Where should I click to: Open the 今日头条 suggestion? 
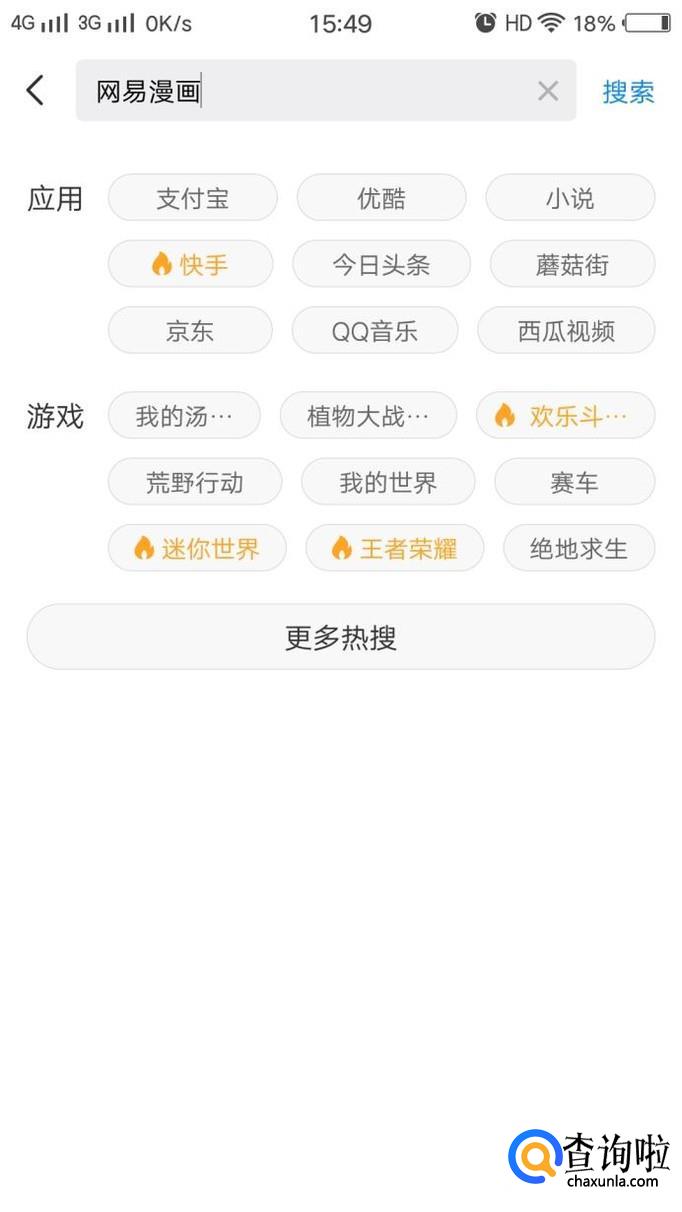(381, 264)
